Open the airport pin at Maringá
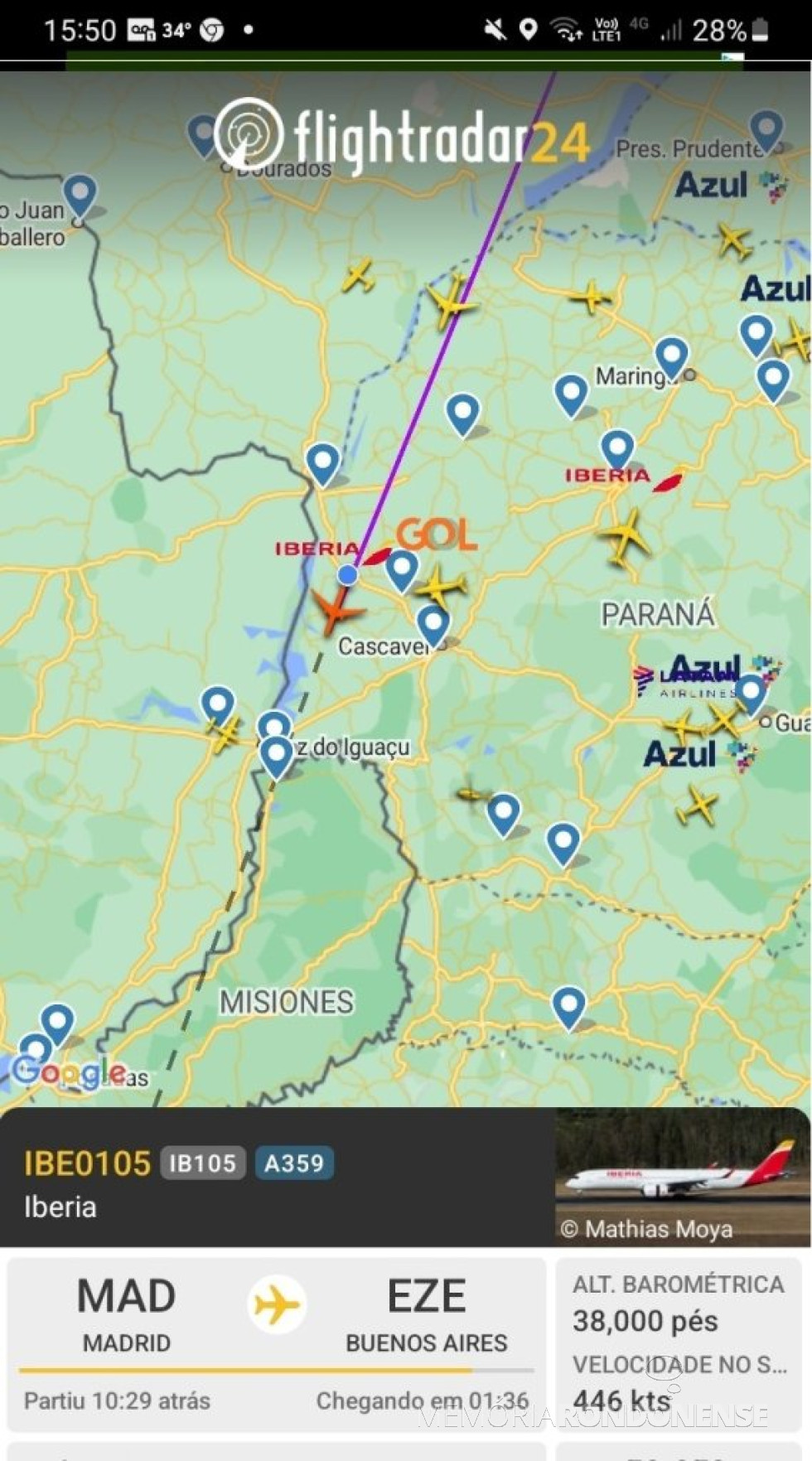The image size is (812, 1461). click(x=671, y=356)
